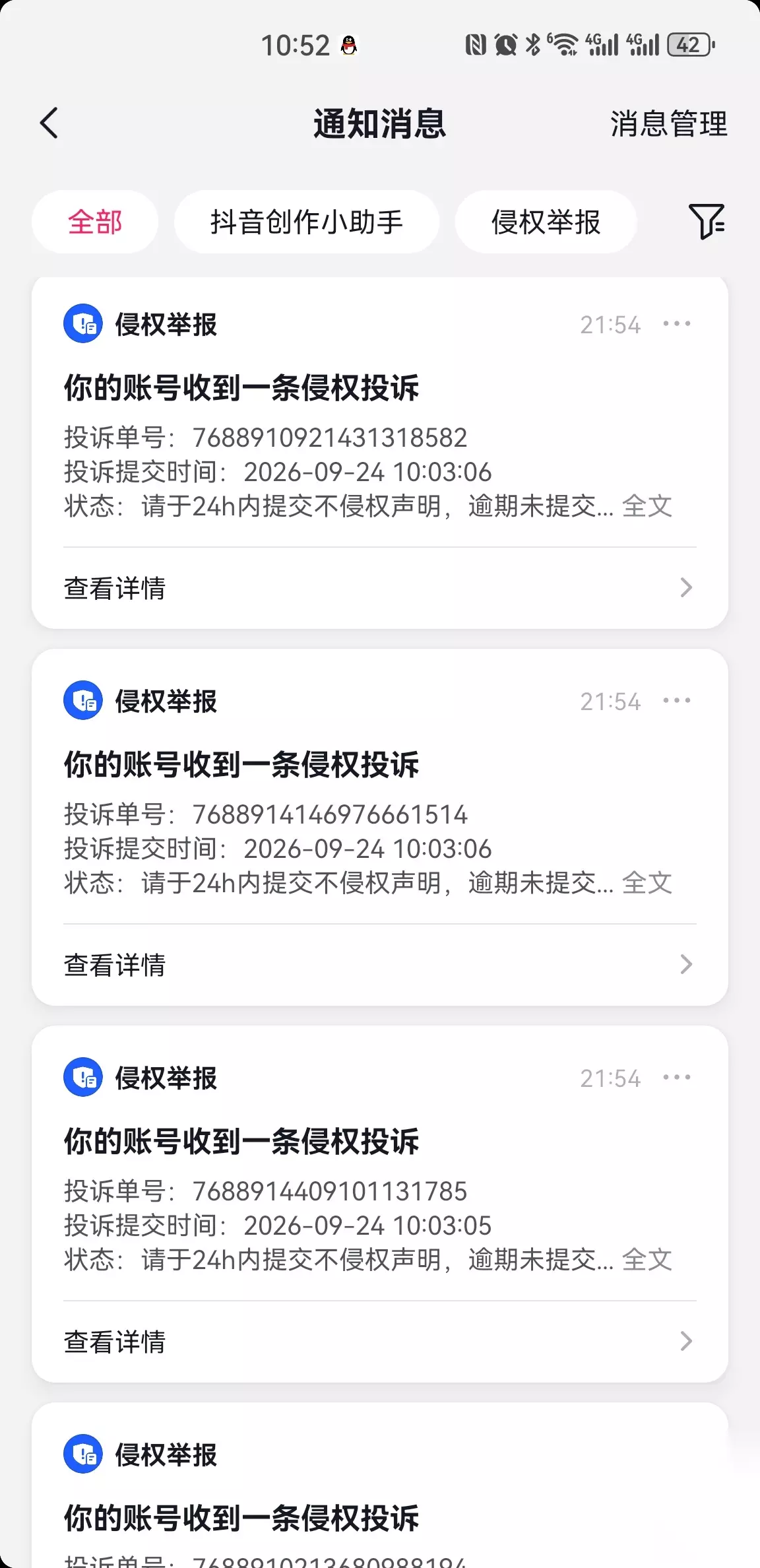The height and width of the screenshot is (1568, 760).
Task: Expand 全文 for complaint 7688914146976661514
Action: tap(647, 883)
